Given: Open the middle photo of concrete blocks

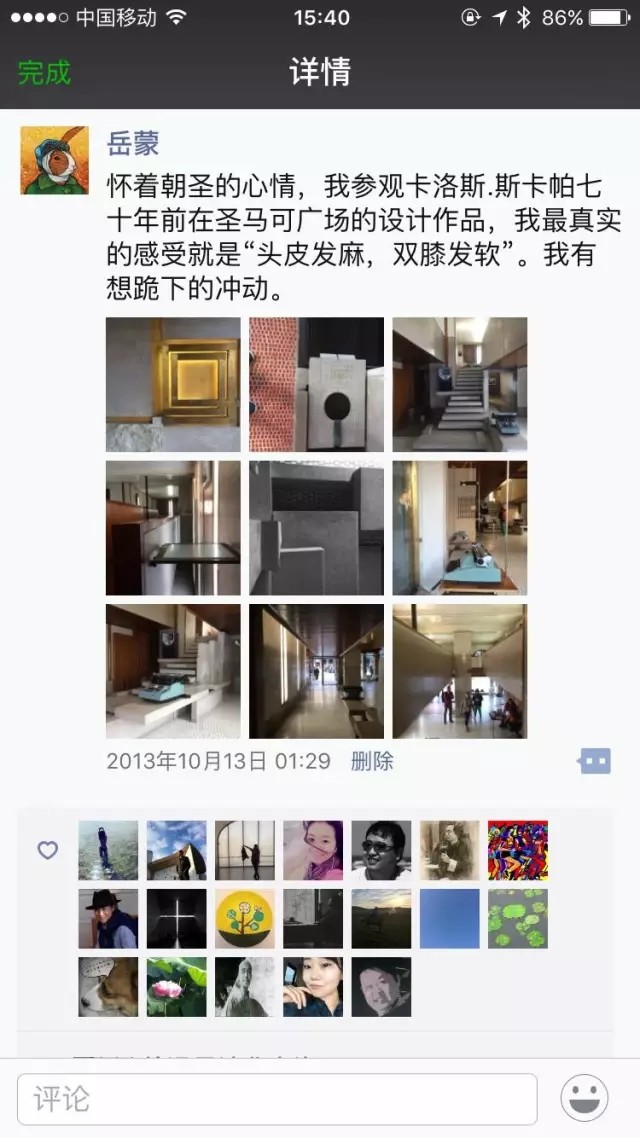Looking at the screenshot, I should point(316,527).
